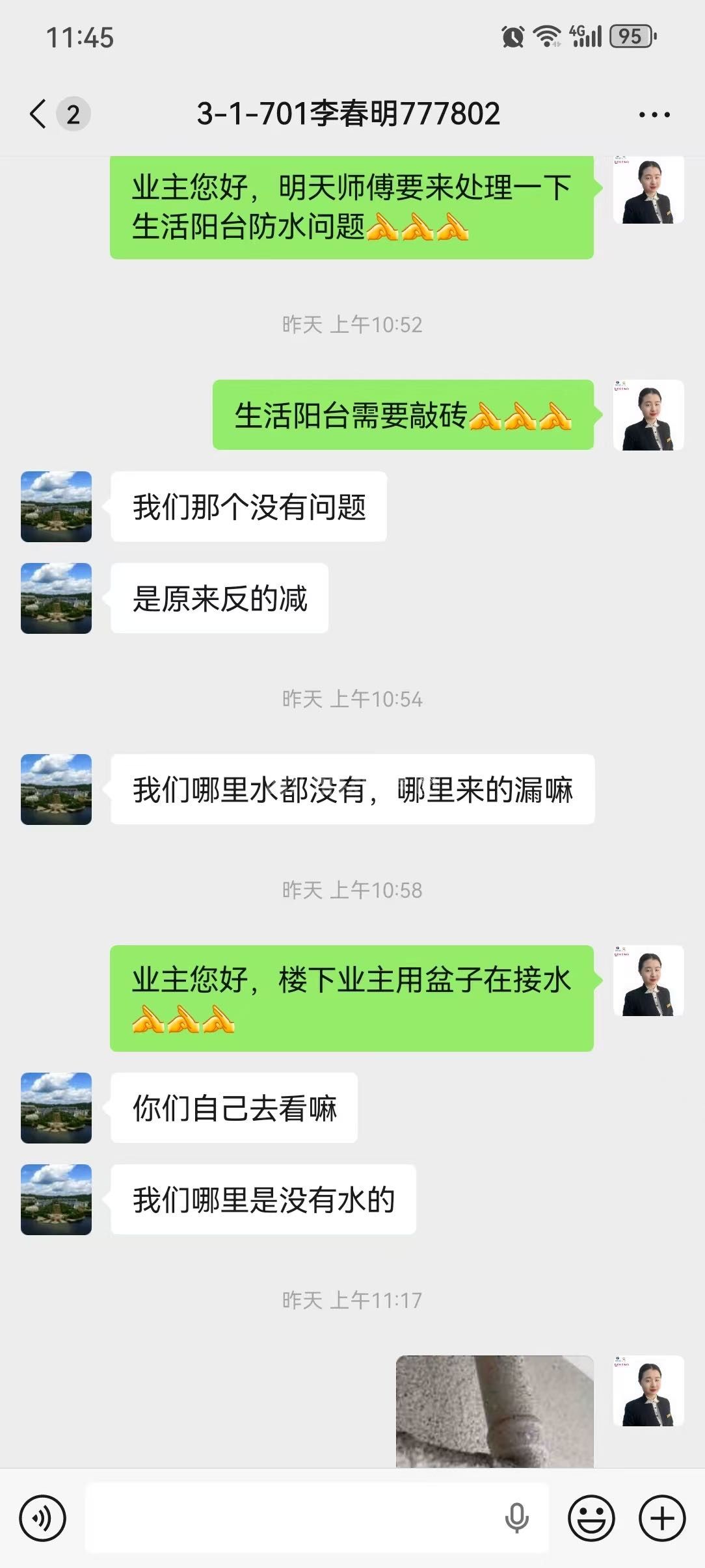This screenshot has height=1568, width=705.
Task: Switch to voice message input
Action: point(43,1519)
